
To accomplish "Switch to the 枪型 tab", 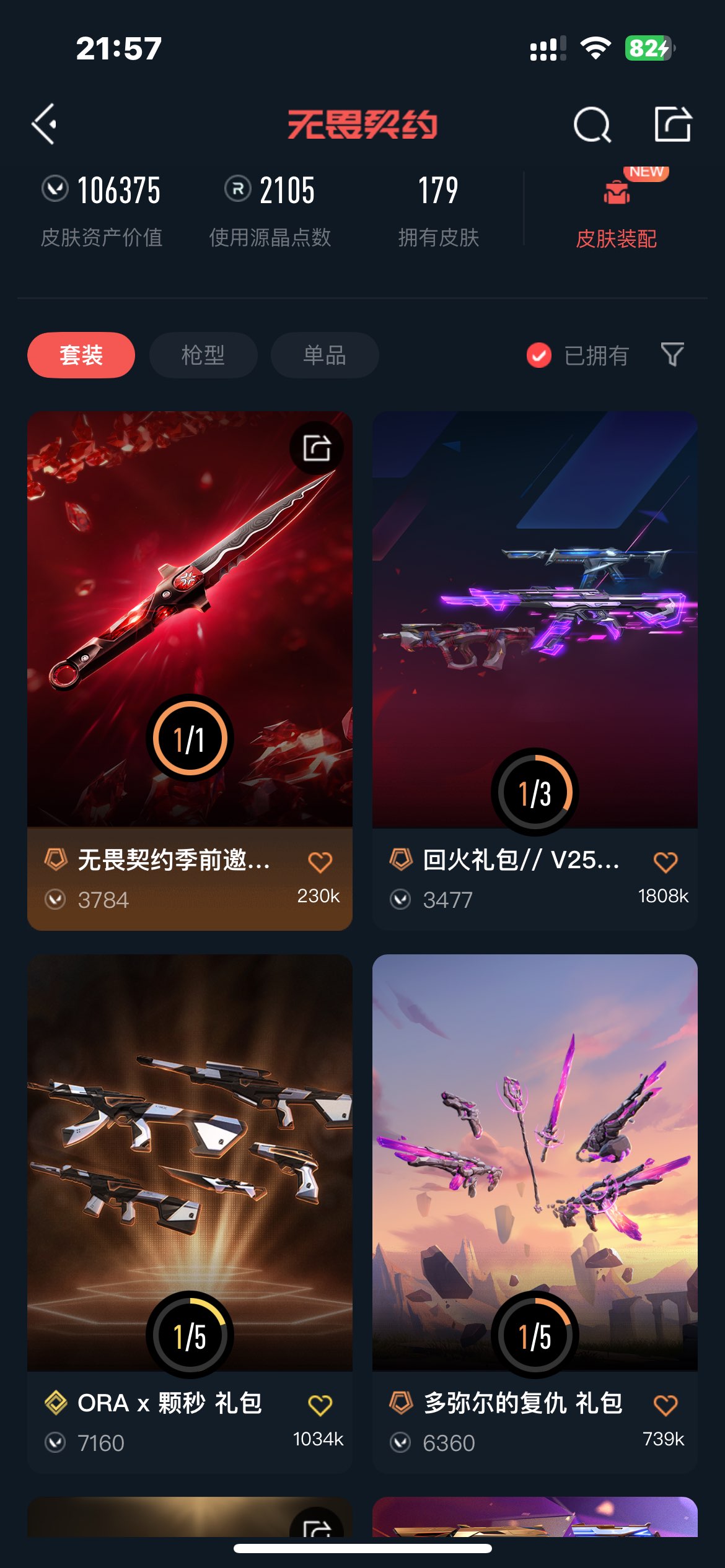I will pyautogui.click(x=203, y=355).
